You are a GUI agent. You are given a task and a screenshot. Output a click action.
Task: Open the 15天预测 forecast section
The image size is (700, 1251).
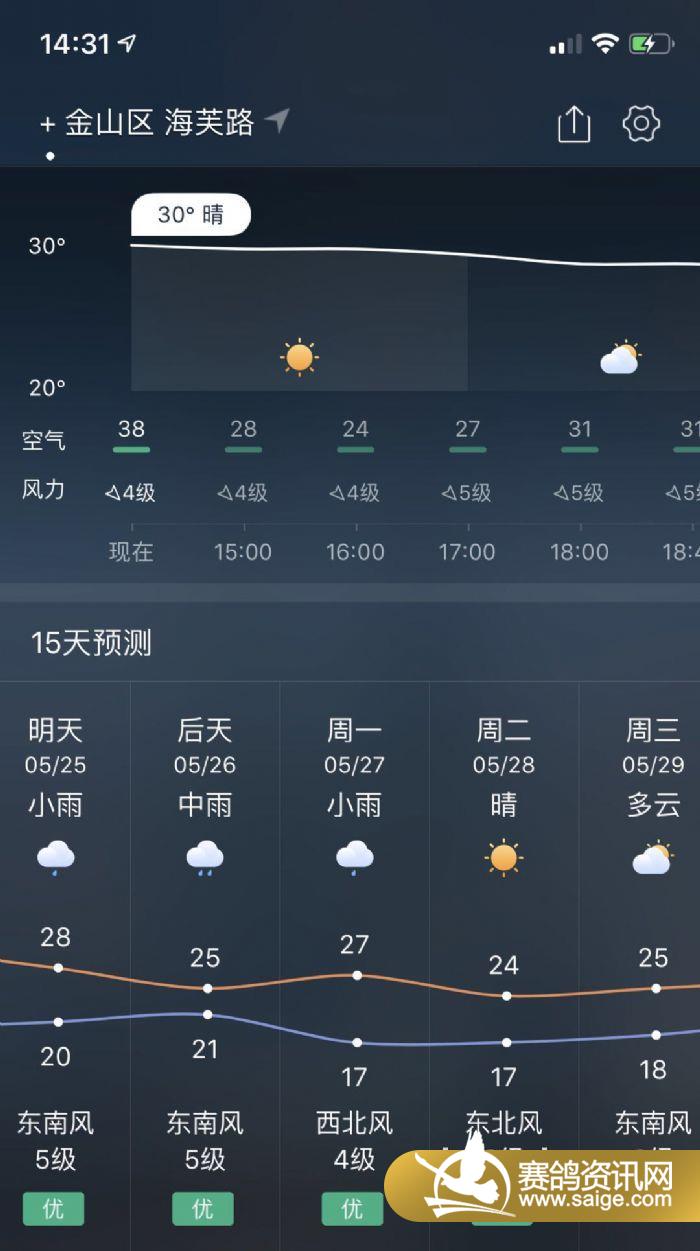click(91, 643)
